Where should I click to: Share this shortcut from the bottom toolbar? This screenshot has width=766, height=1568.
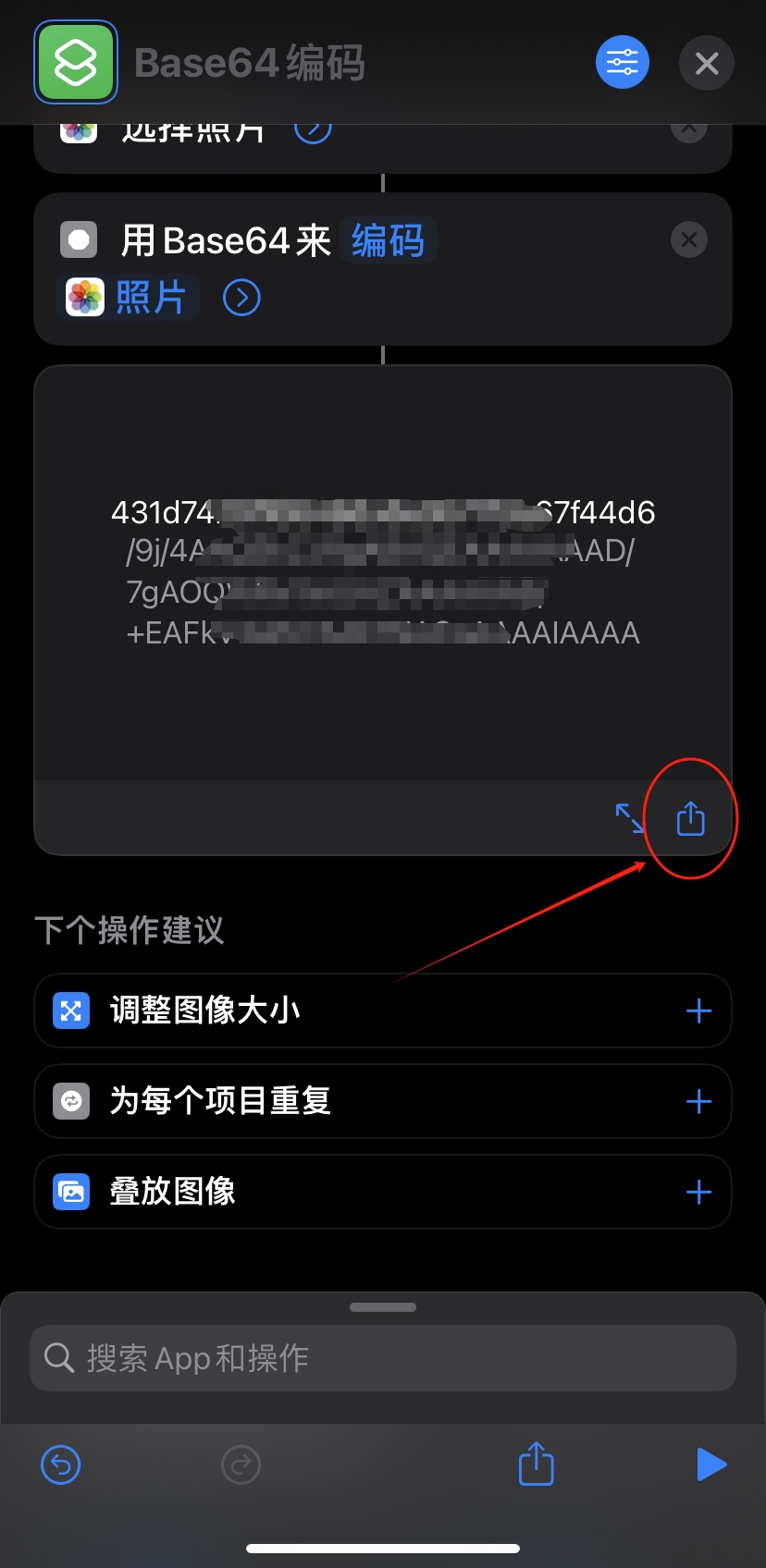[x=536, y=1464]
